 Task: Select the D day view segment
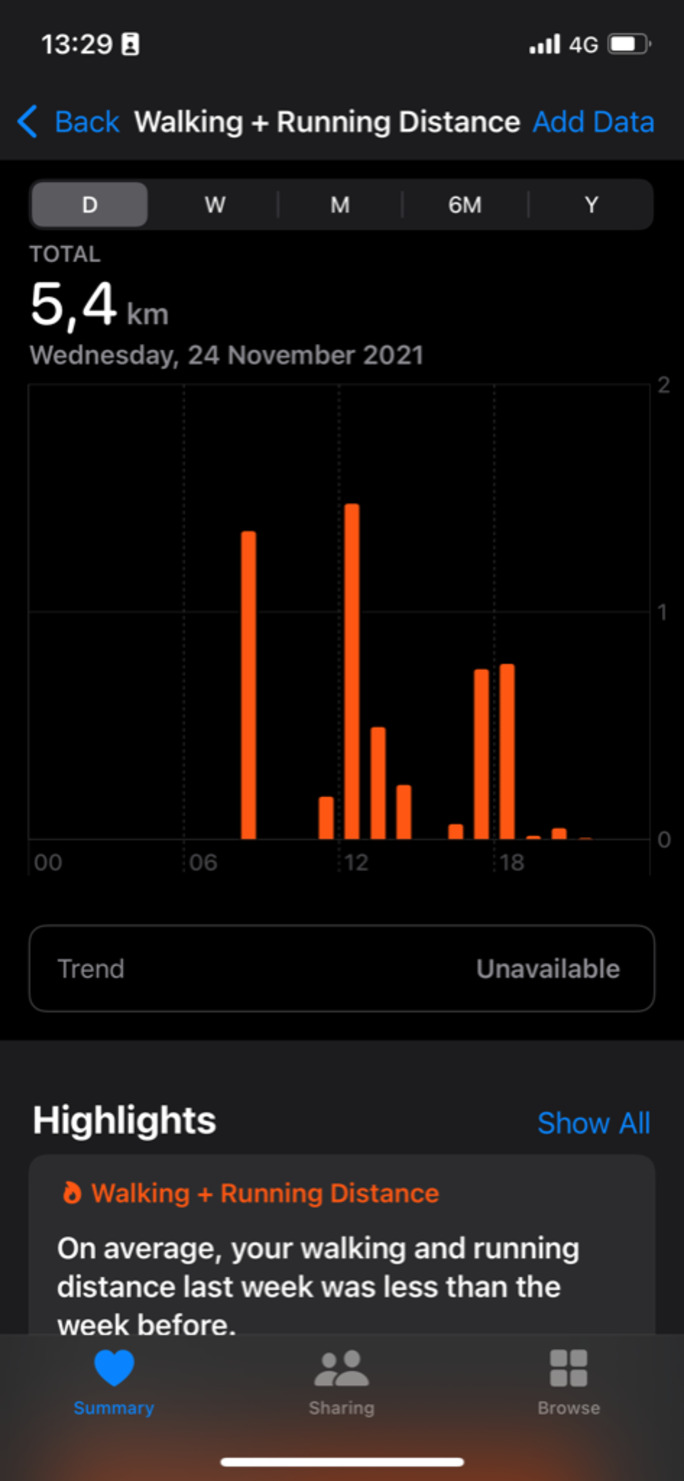click(90, 205)
